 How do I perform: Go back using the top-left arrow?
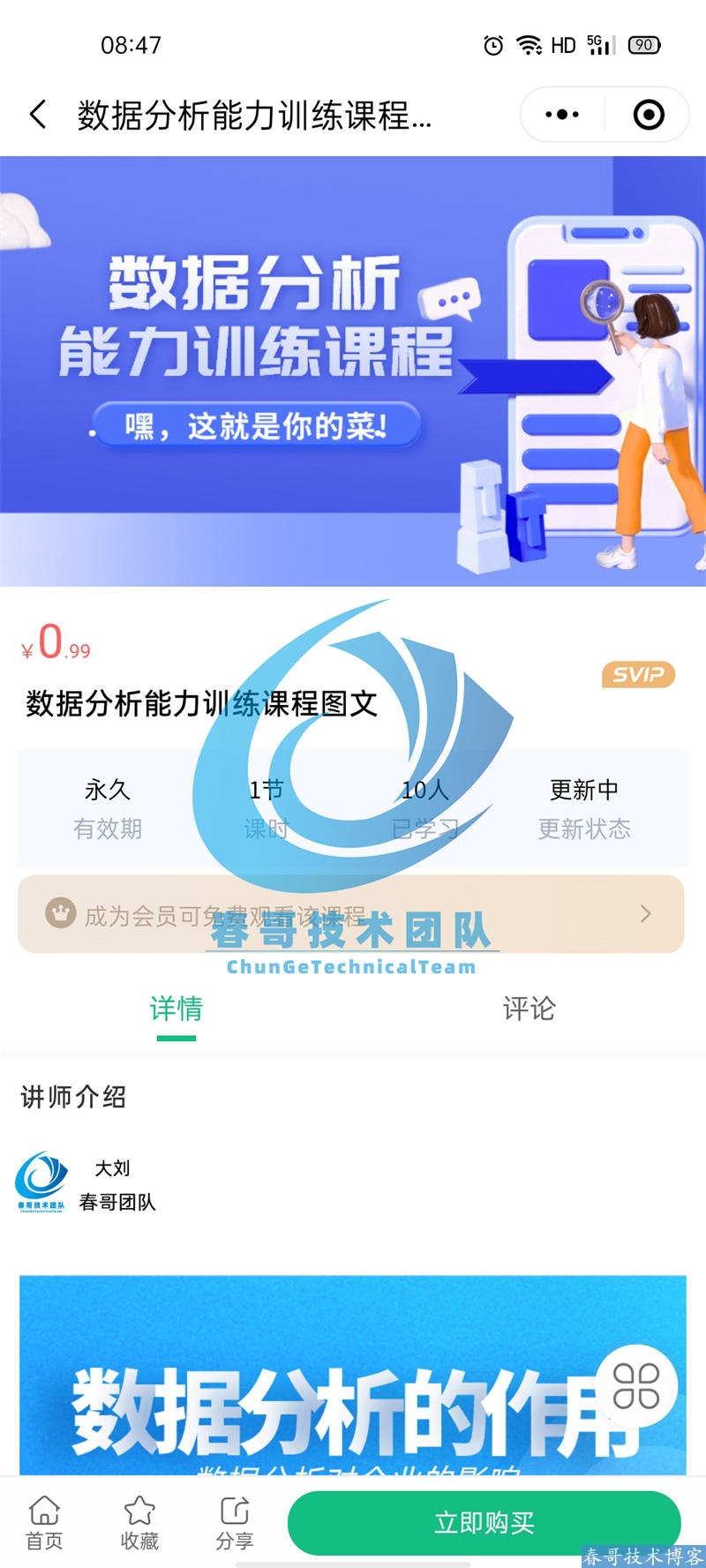pos(38,115)
